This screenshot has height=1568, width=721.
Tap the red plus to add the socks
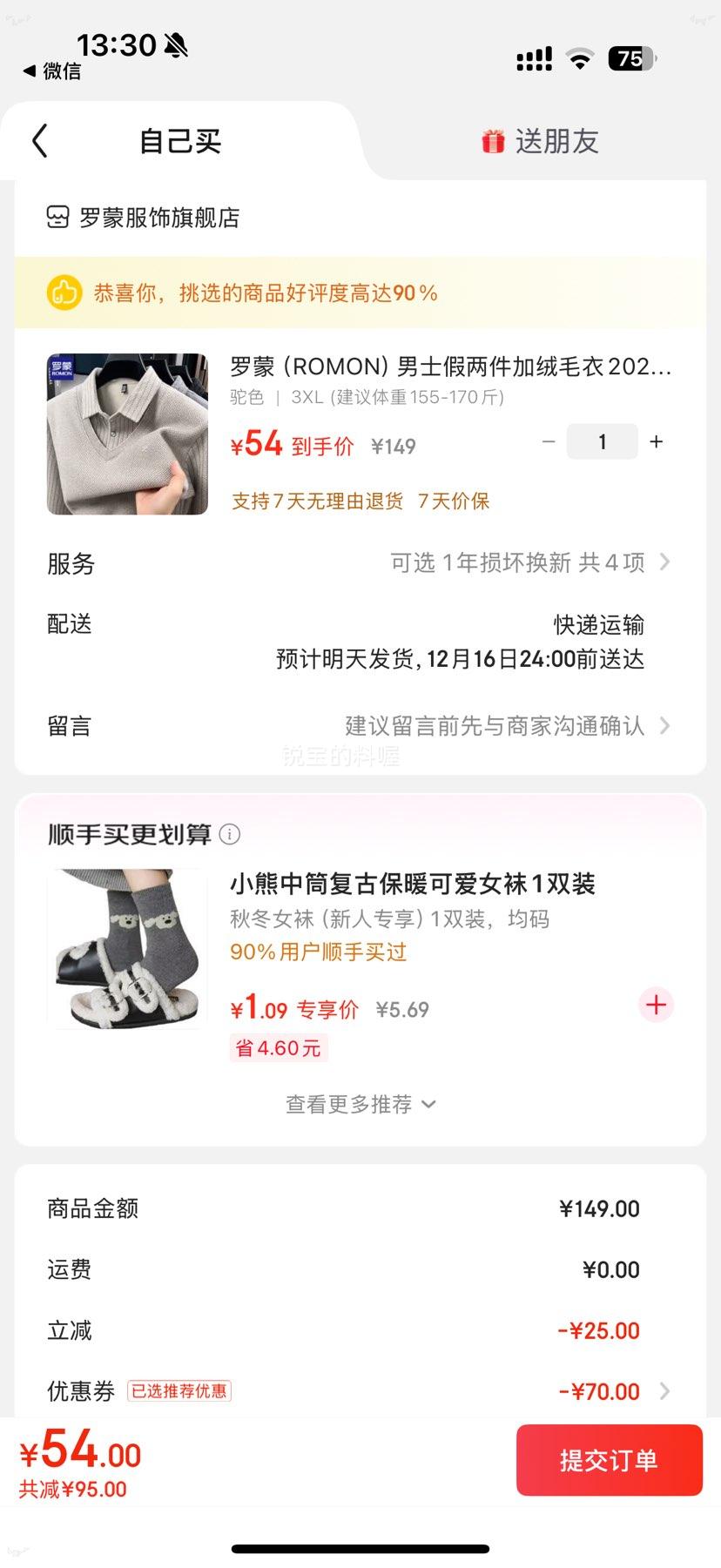(x=655, y=1006)
